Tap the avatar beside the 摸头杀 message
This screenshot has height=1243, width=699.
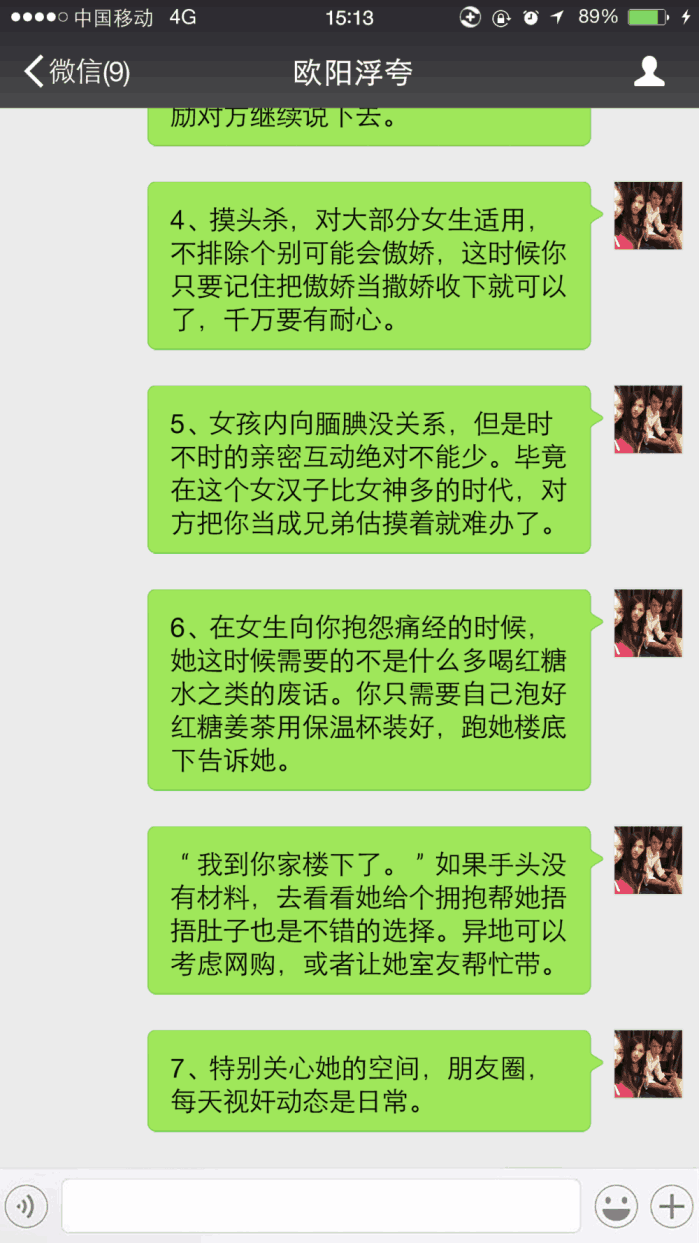647,216
